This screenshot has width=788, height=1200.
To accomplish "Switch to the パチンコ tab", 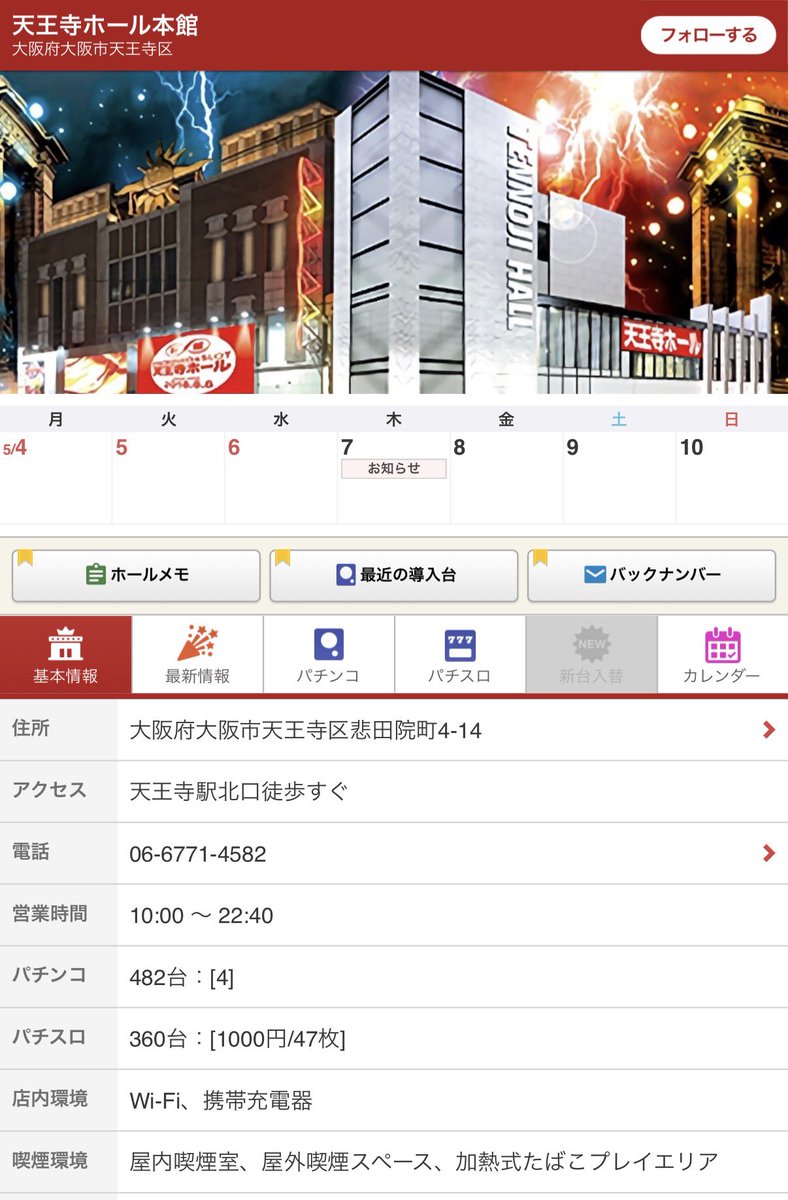I will [x=329, y=655].
